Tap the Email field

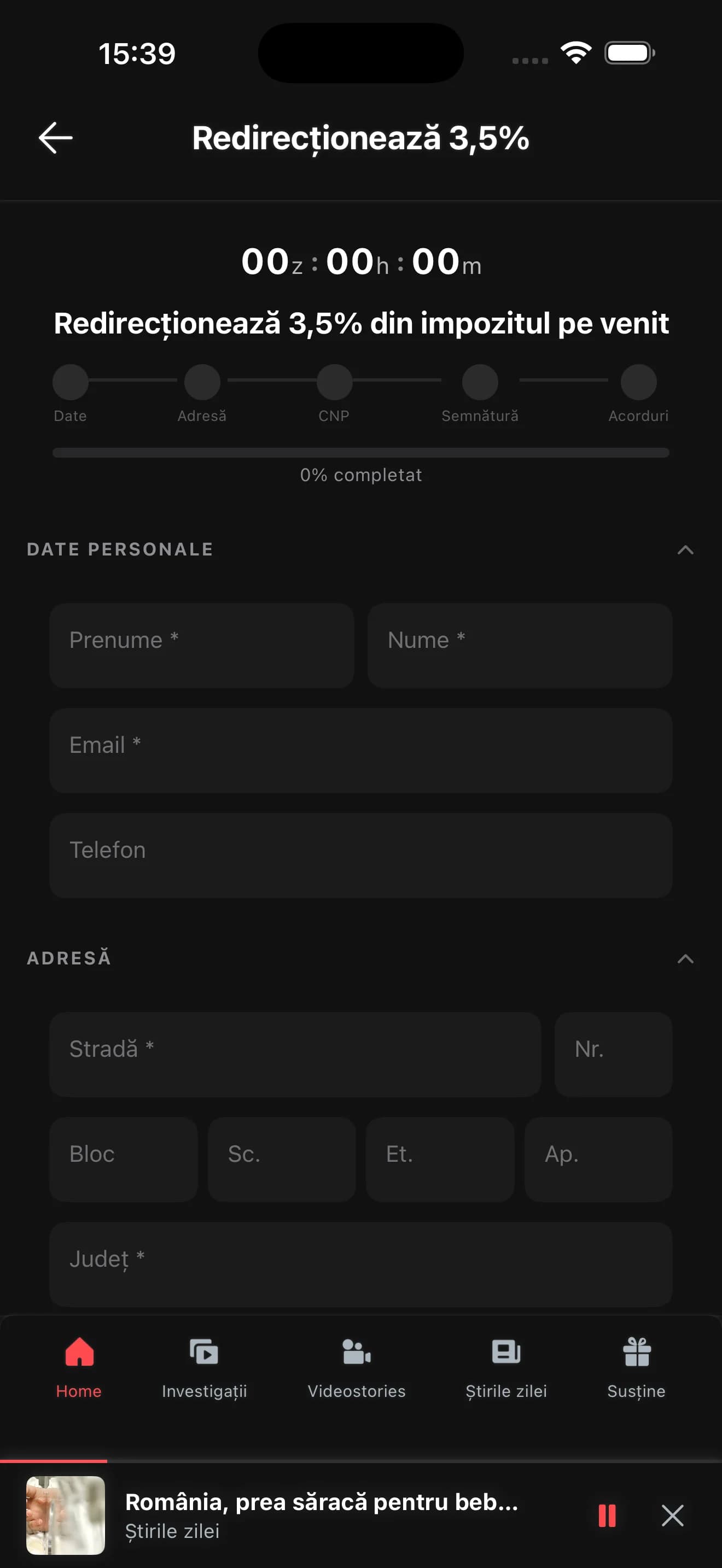(x=361, y=750)
